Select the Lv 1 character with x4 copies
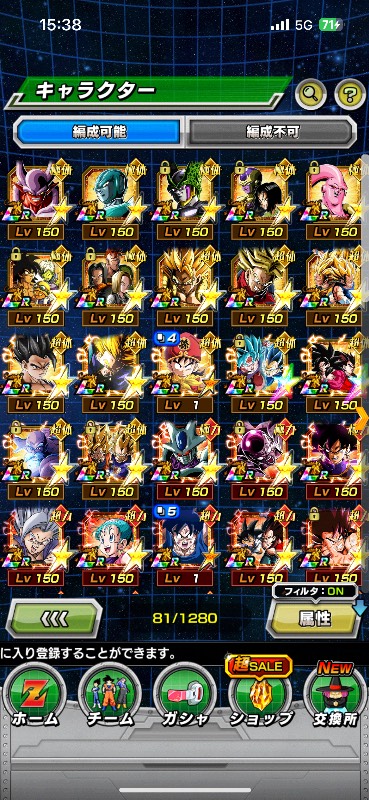369x800 pixels. click(x=185, y=372)
